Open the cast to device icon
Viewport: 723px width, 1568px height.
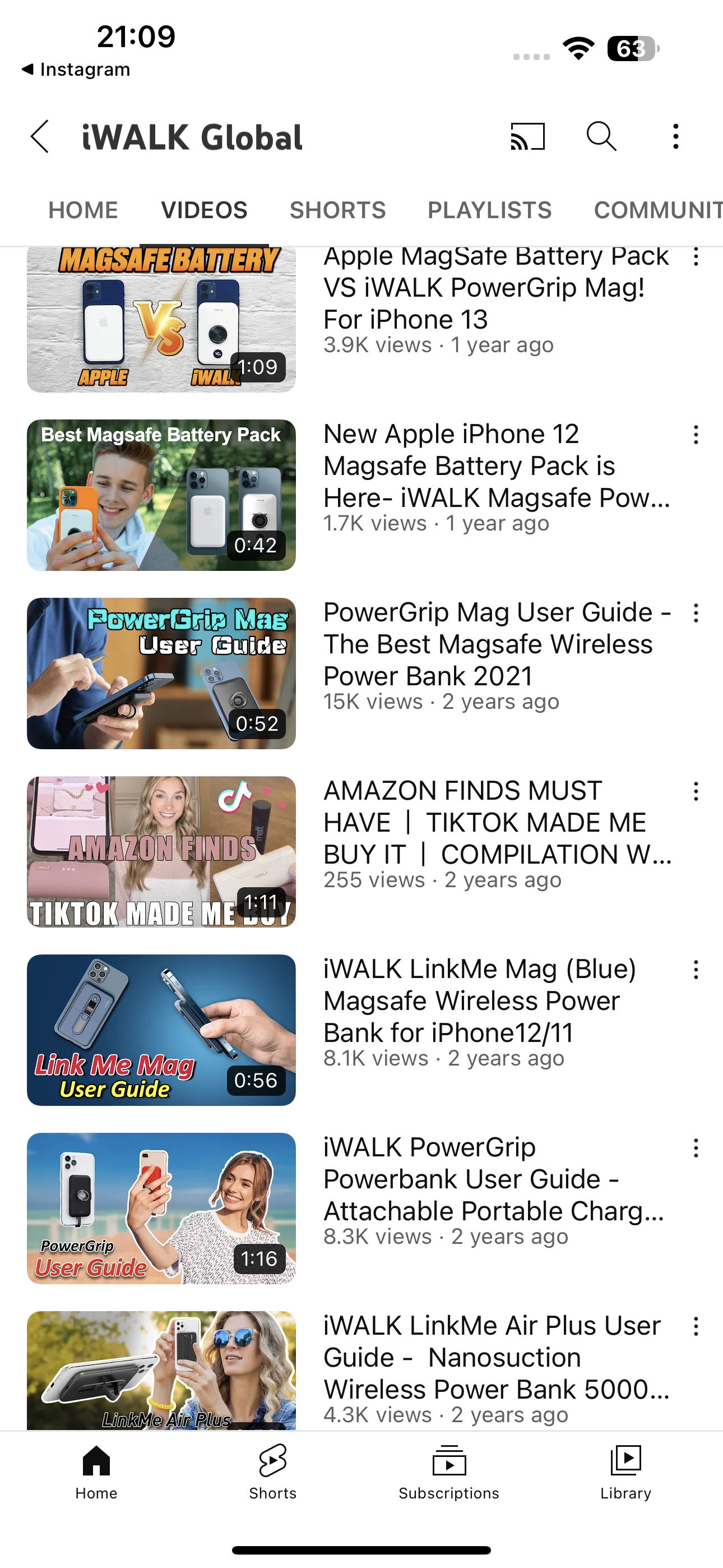(527, 136)
